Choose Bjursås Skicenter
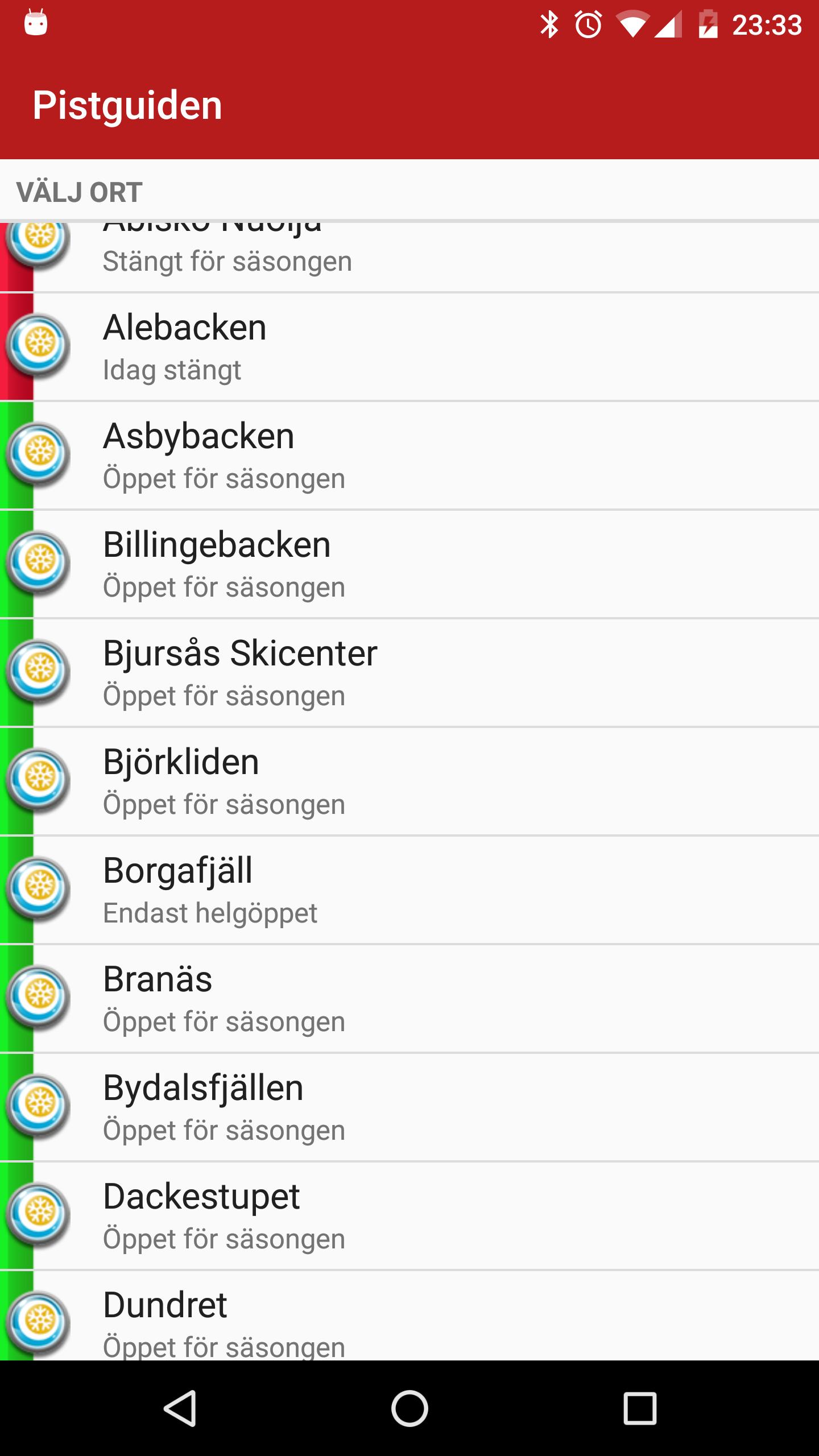 tap(409, 673)
